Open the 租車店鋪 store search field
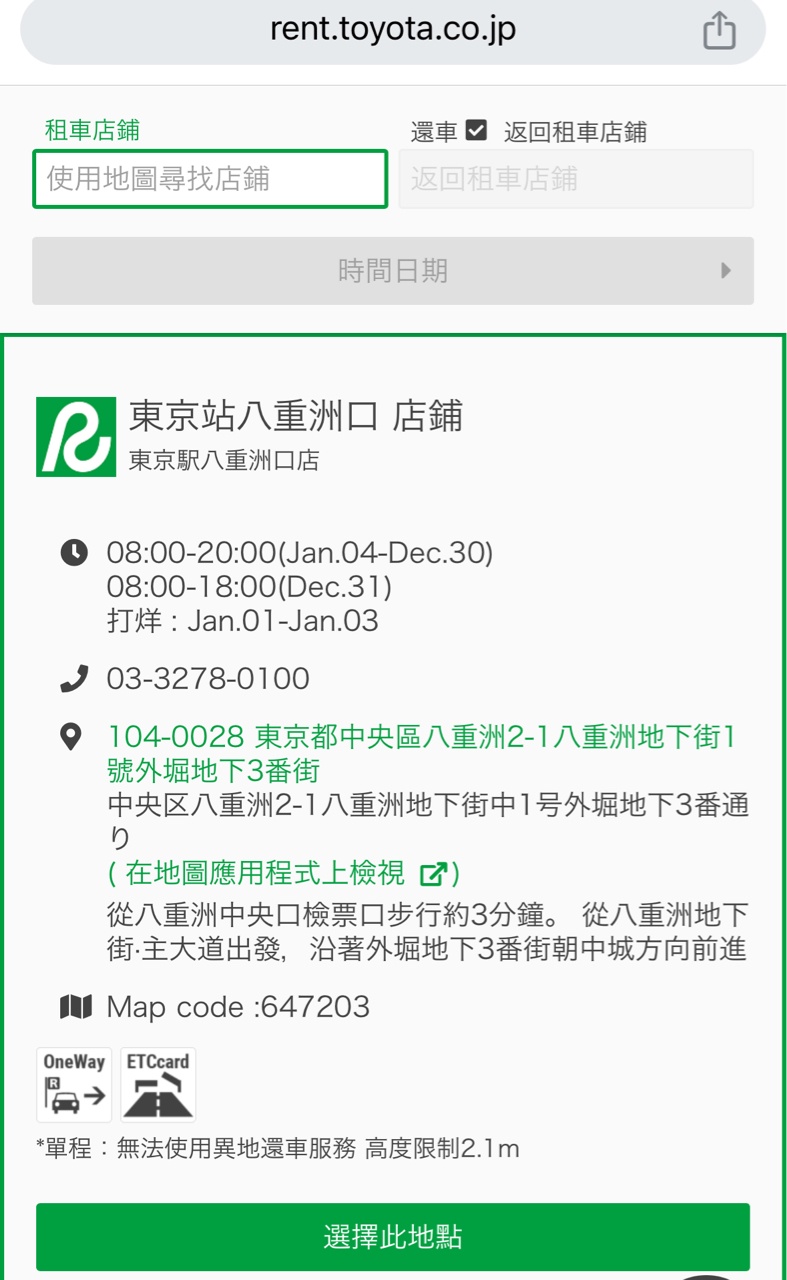Screen dimensions: 787x1280 coord(210,179)
